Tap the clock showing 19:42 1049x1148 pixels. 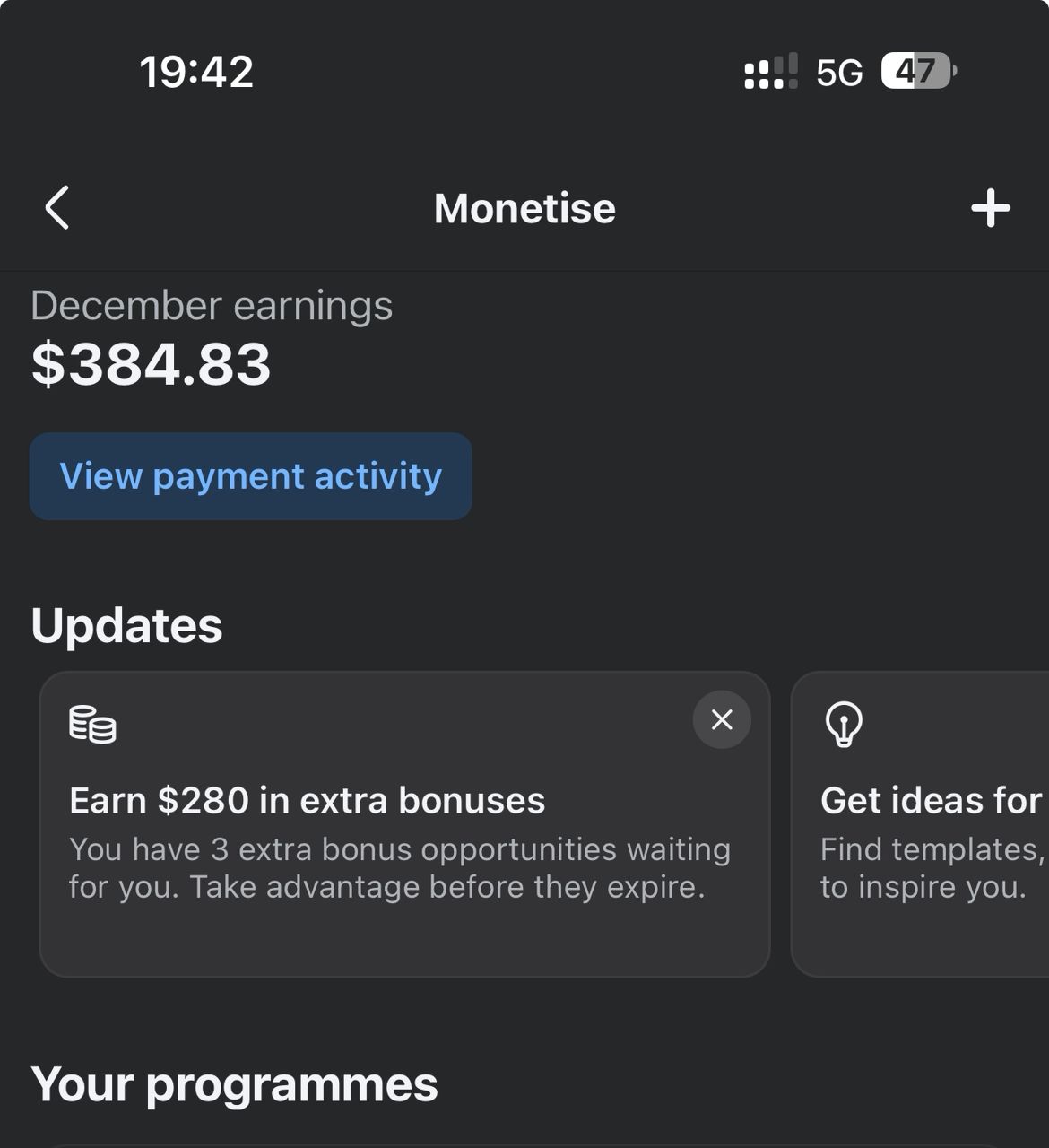point(197,72)
